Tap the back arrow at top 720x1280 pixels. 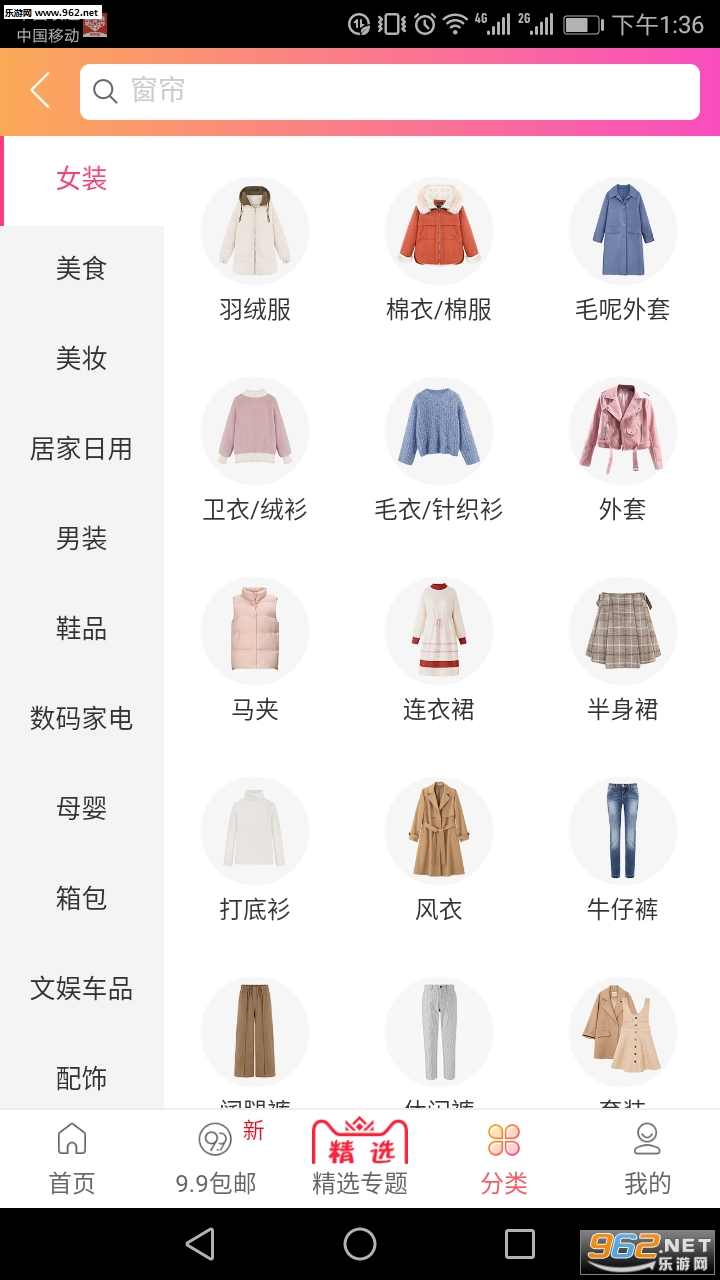point(40,91)
